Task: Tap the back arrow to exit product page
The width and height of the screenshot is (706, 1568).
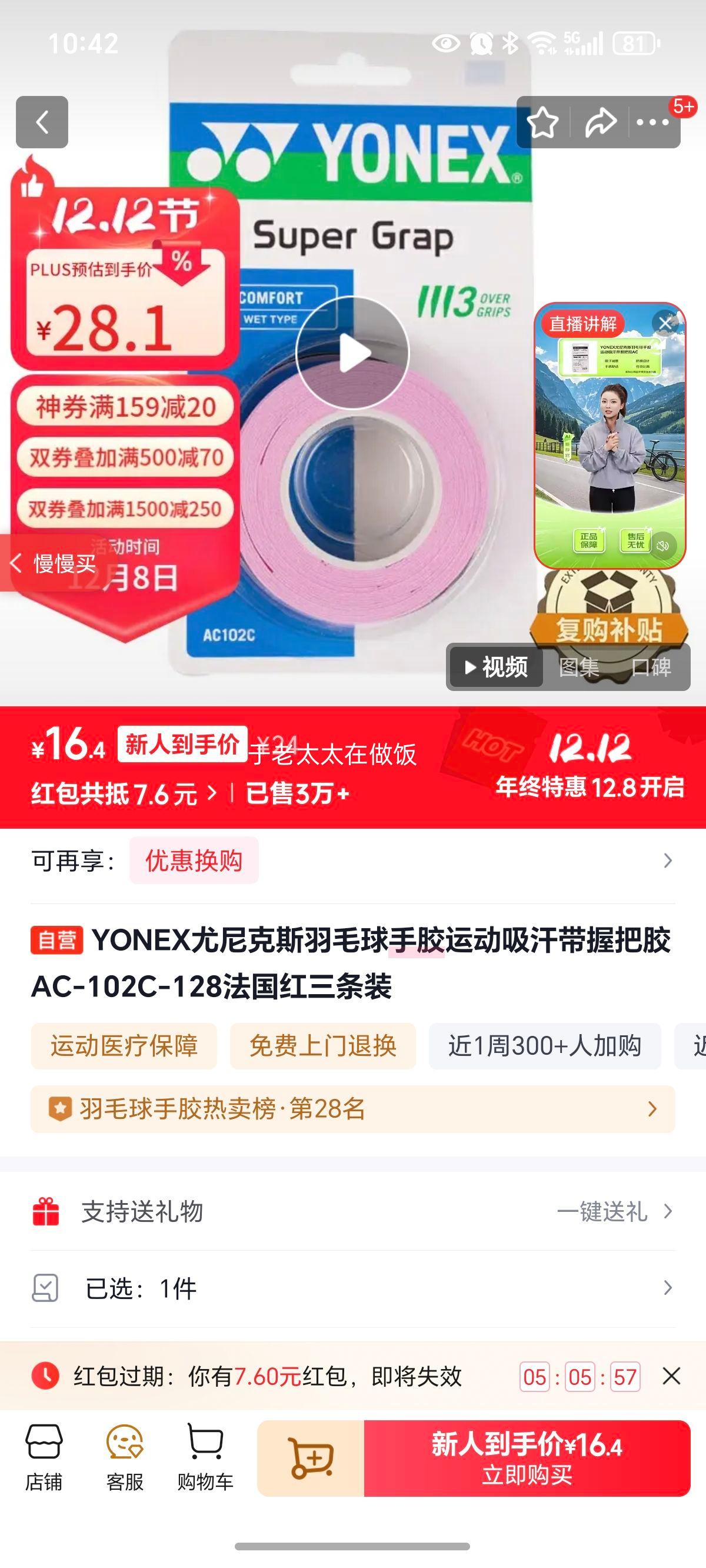Action: pyautogui.click(x=41, y=122)
